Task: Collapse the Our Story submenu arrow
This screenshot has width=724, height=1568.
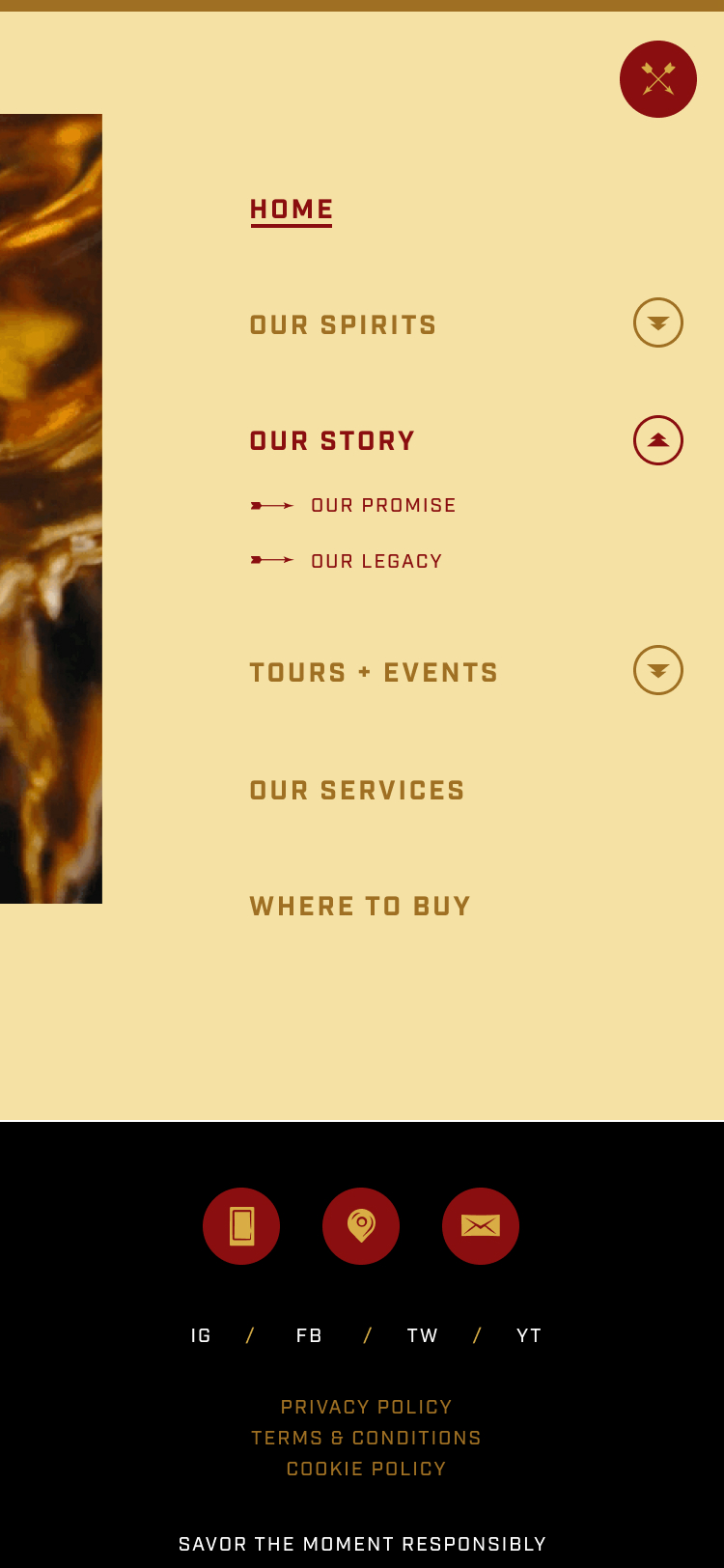Action: pos(658,440)
